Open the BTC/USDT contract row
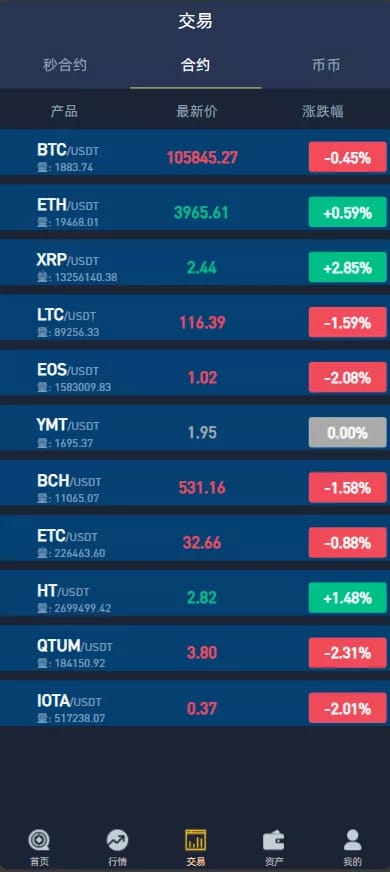 point(195,157)
